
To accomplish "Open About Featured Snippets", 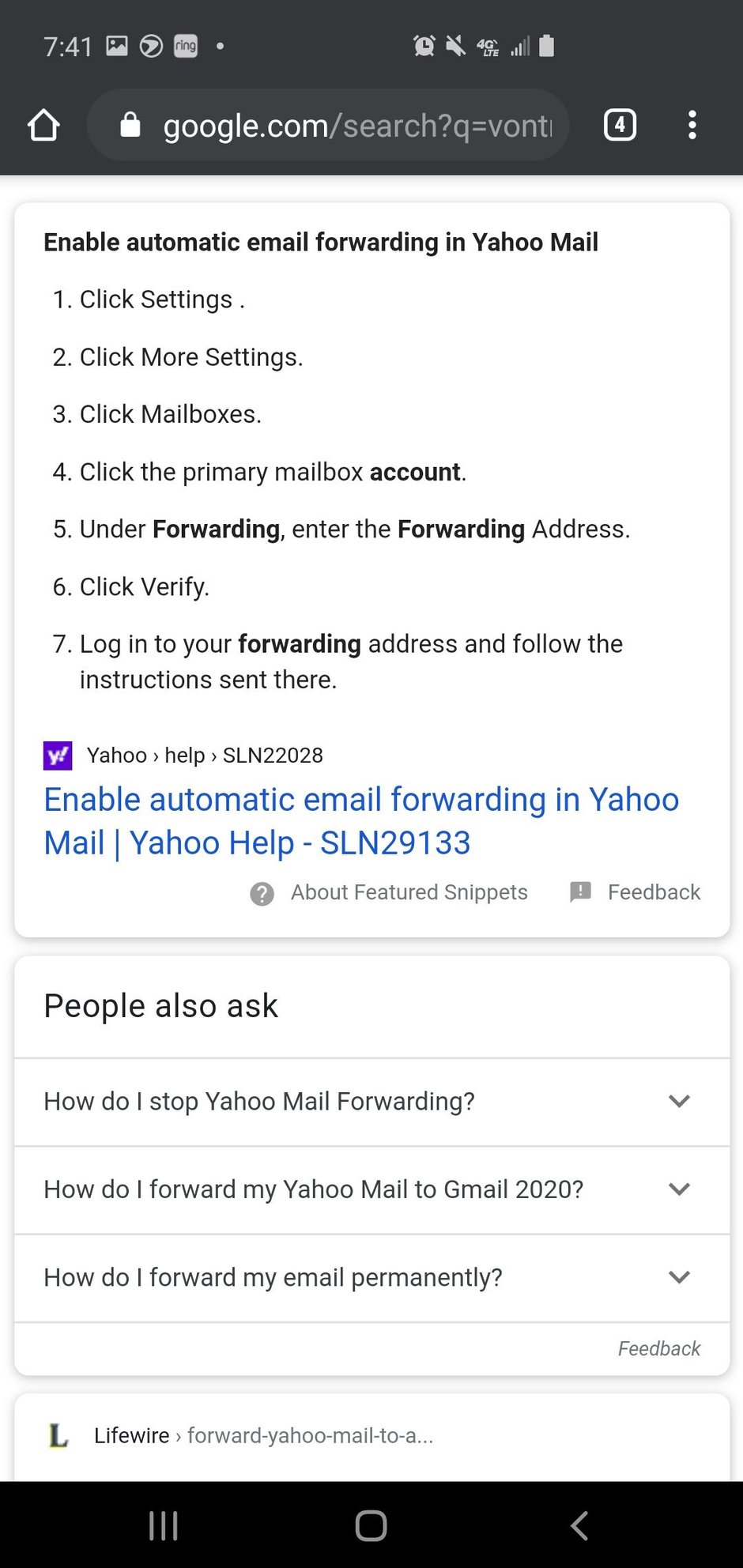I will tap(389, 892).
